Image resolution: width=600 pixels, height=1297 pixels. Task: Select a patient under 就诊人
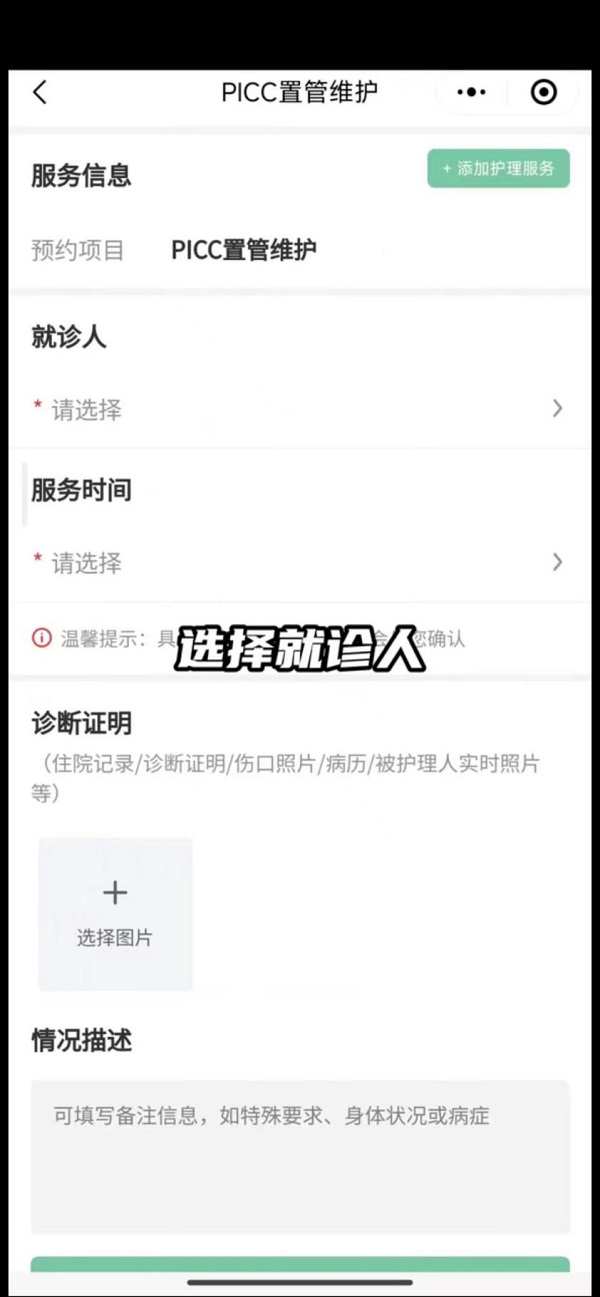coord(300,409)
